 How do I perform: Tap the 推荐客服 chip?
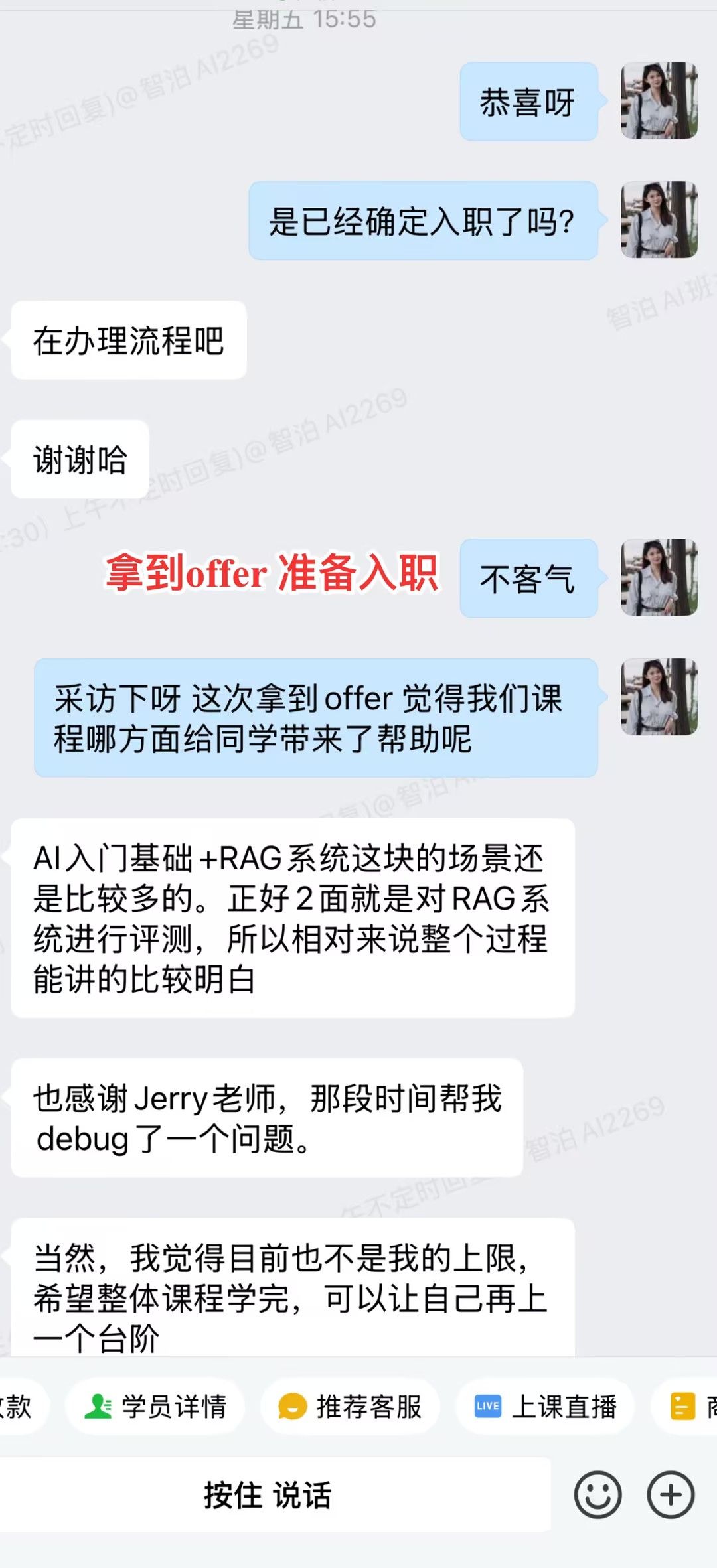point(350,1406)
